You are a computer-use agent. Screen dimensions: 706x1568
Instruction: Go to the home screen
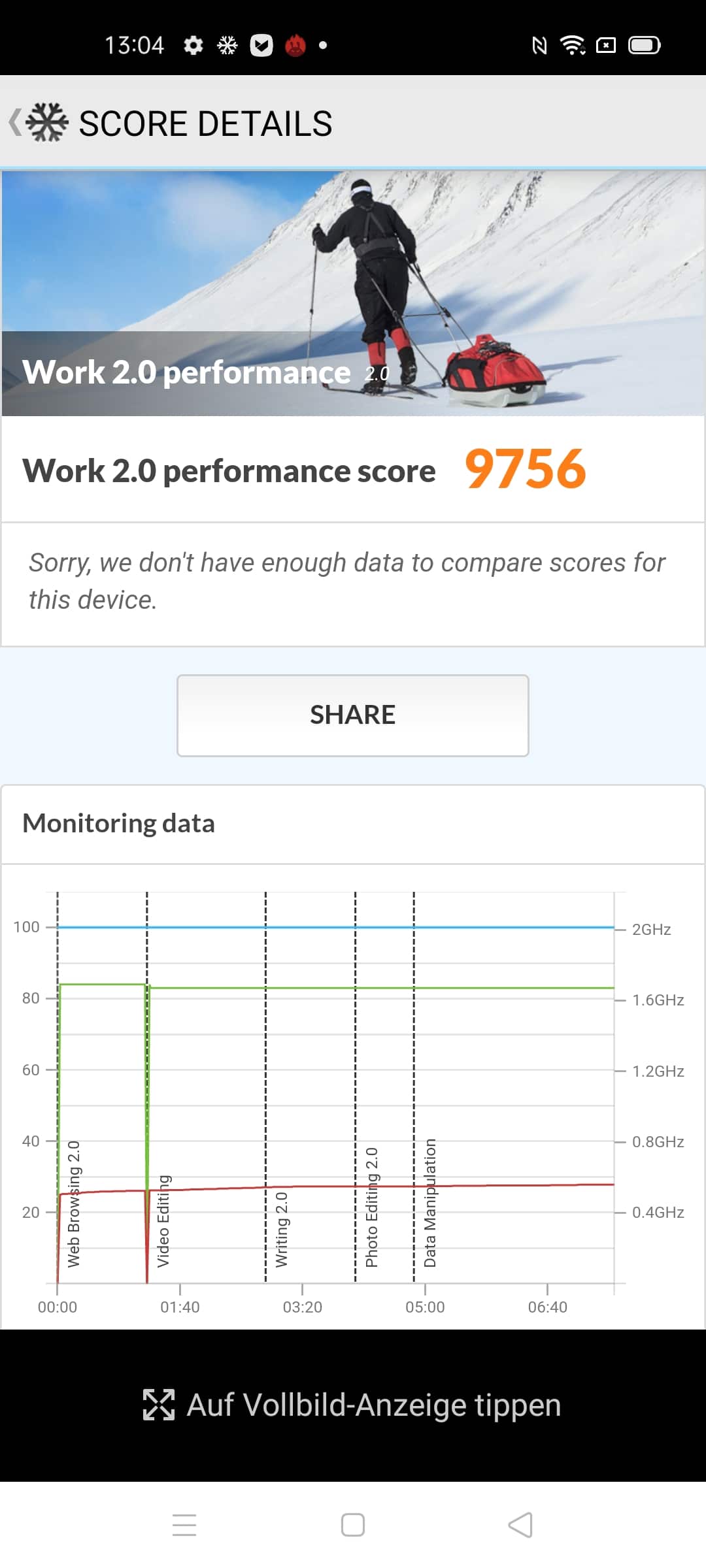tap(353, 1524)
